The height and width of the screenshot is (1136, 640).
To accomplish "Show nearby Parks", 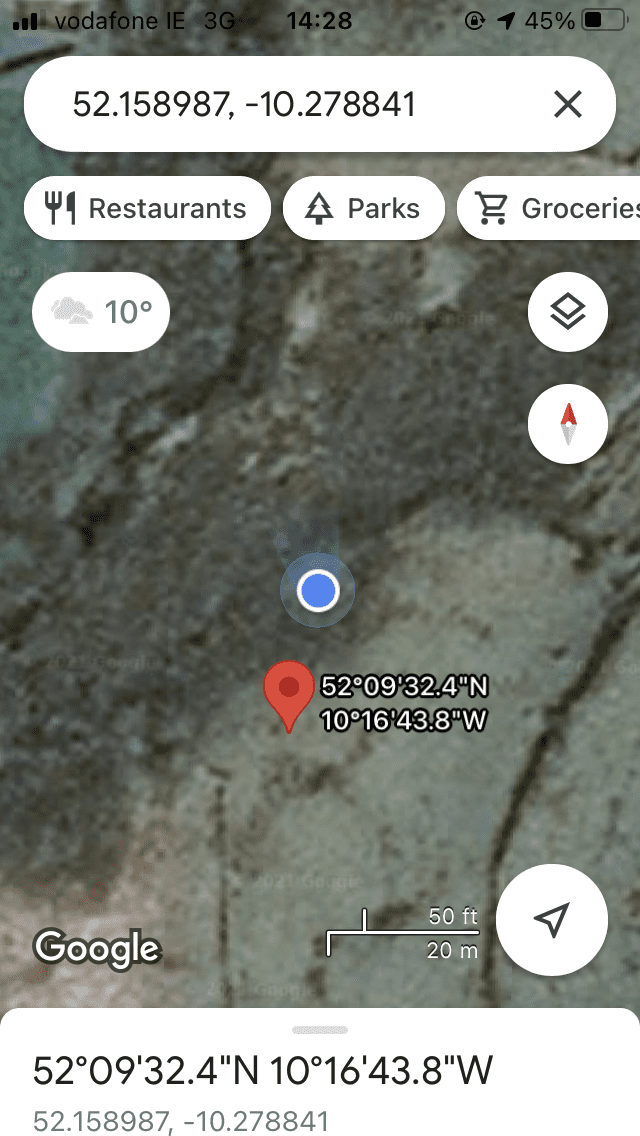I will (363, 208).
